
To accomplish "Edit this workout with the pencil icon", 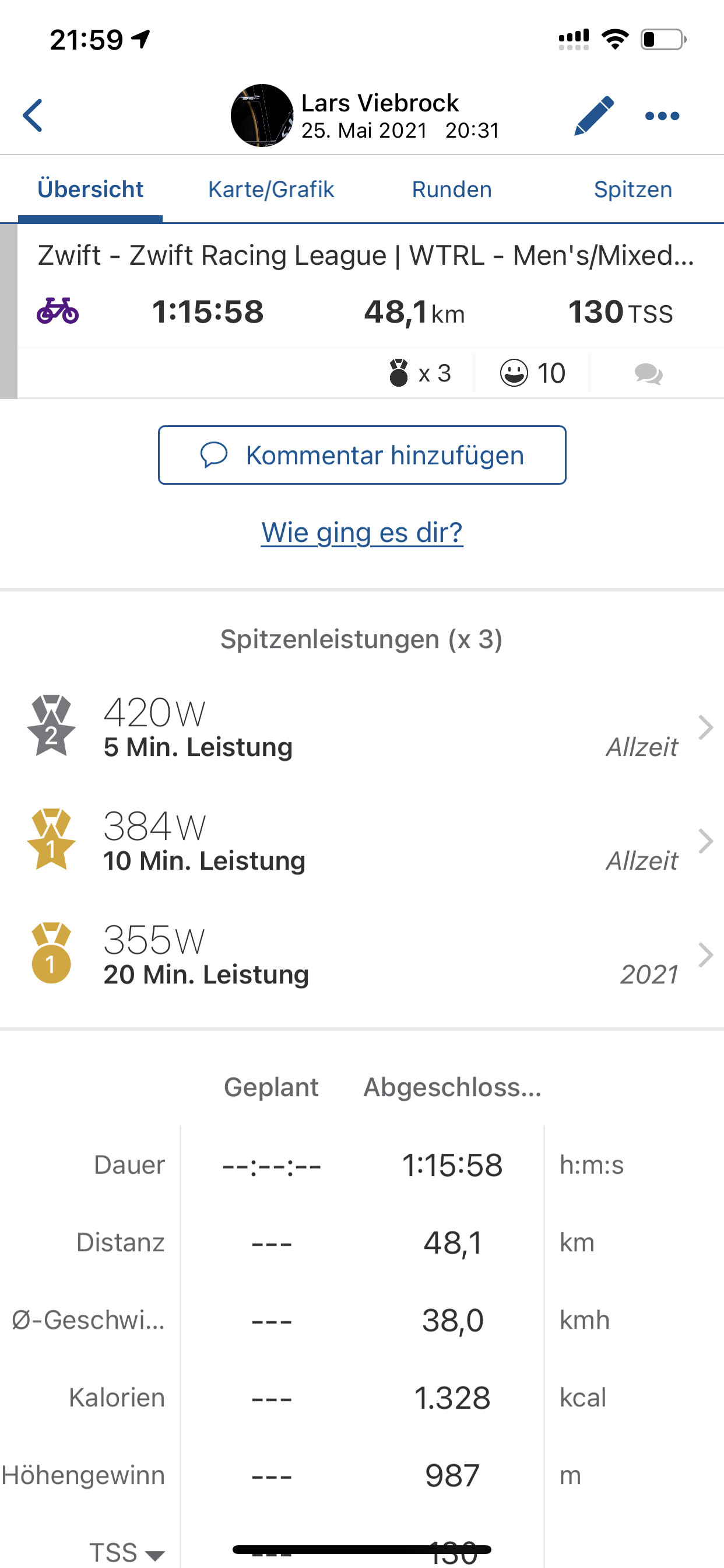I will click(x=593, y=116).
